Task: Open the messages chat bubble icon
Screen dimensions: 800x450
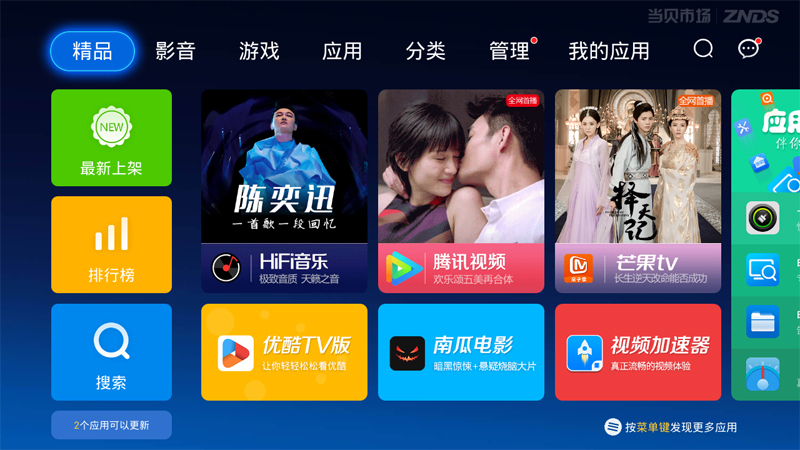Action: coord(747,49)
